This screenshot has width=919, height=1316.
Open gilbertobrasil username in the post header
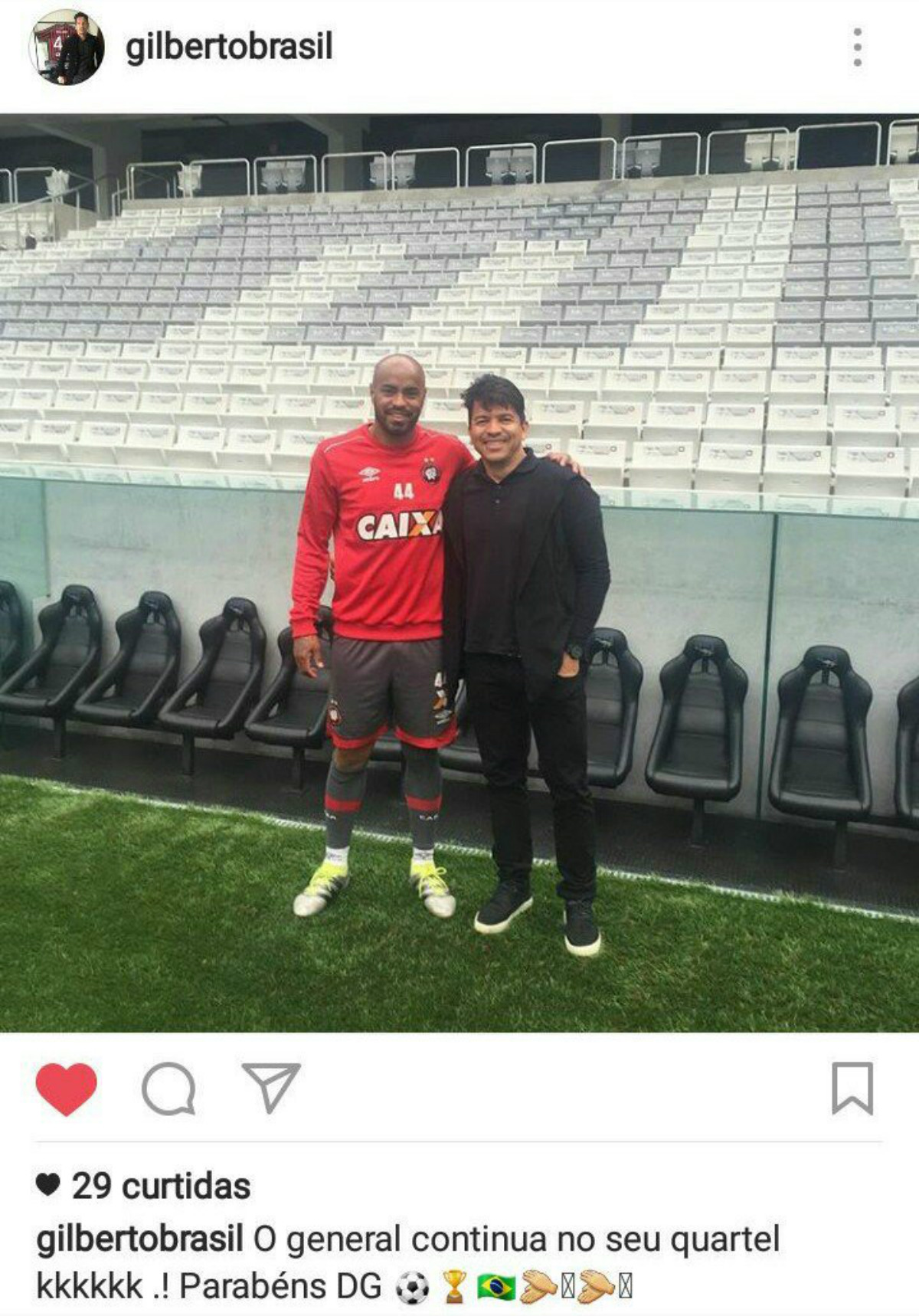[229, 47]
